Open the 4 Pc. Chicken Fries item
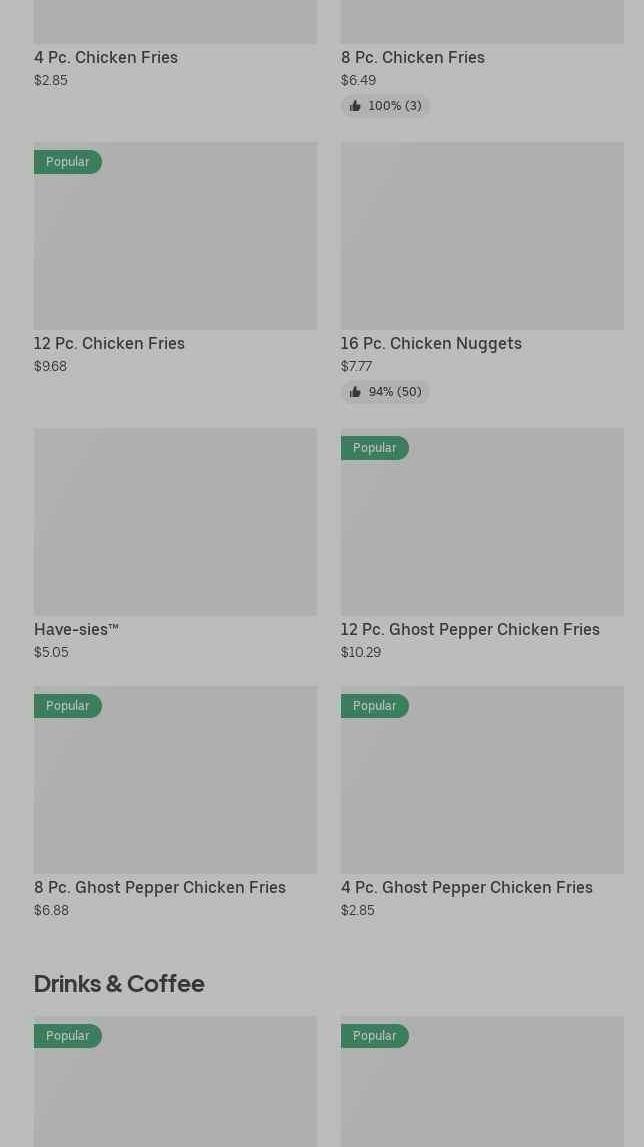This screenshot has height=1147, width=644. (x=175, y=44)
